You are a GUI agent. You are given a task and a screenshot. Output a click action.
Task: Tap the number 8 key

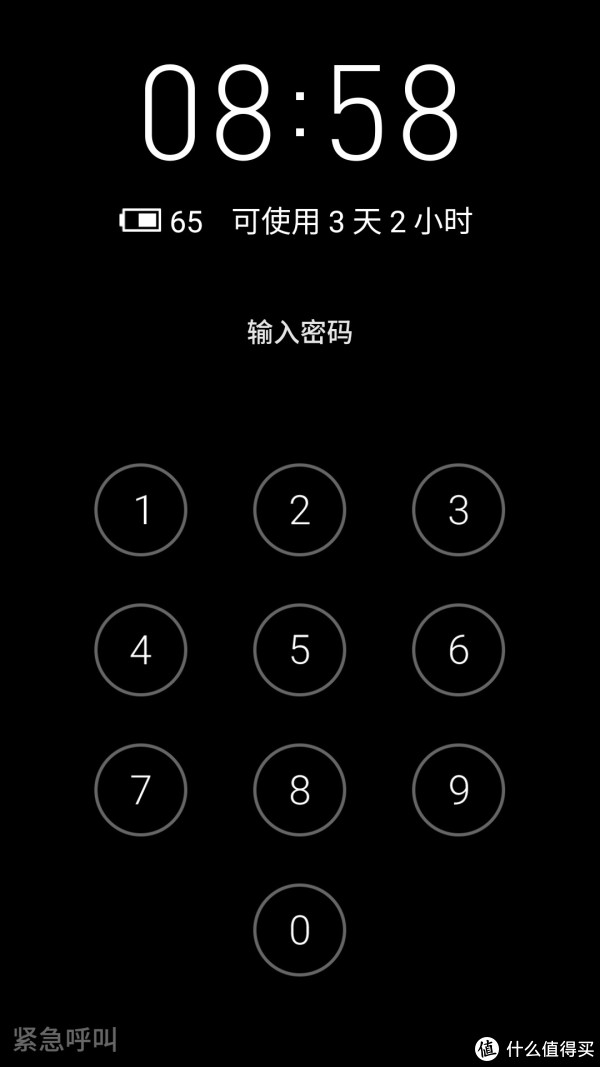tap(299, 789)
